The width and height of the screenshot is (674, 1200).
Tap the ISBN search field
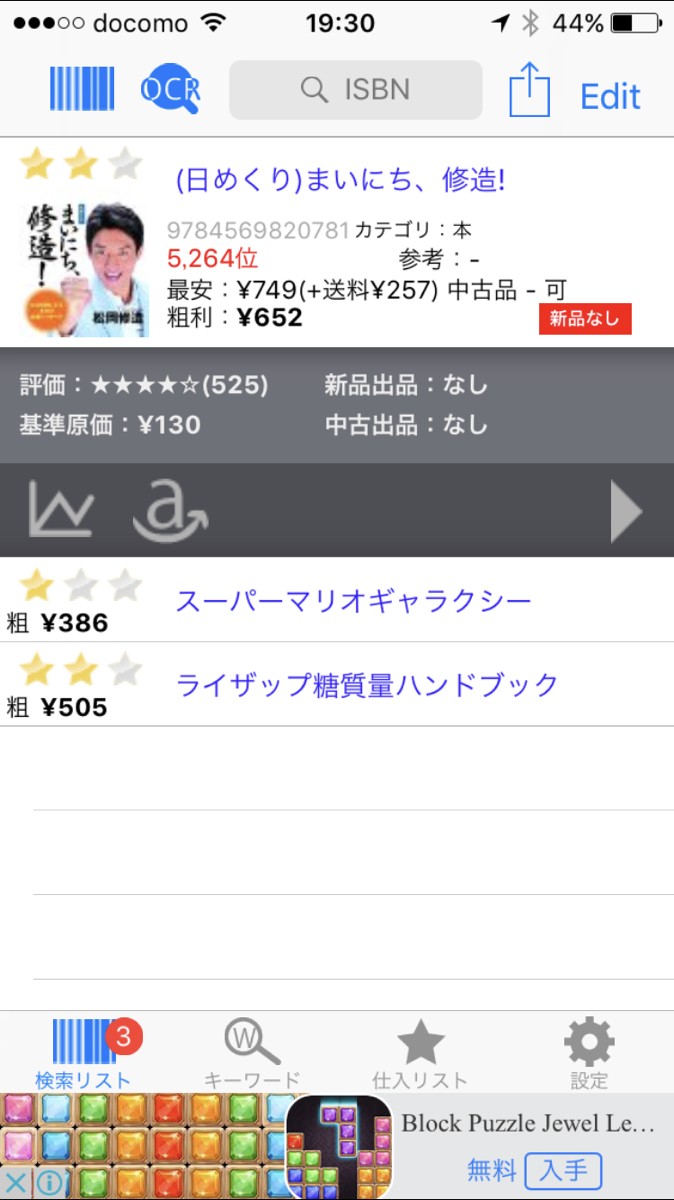pos(355,90)
